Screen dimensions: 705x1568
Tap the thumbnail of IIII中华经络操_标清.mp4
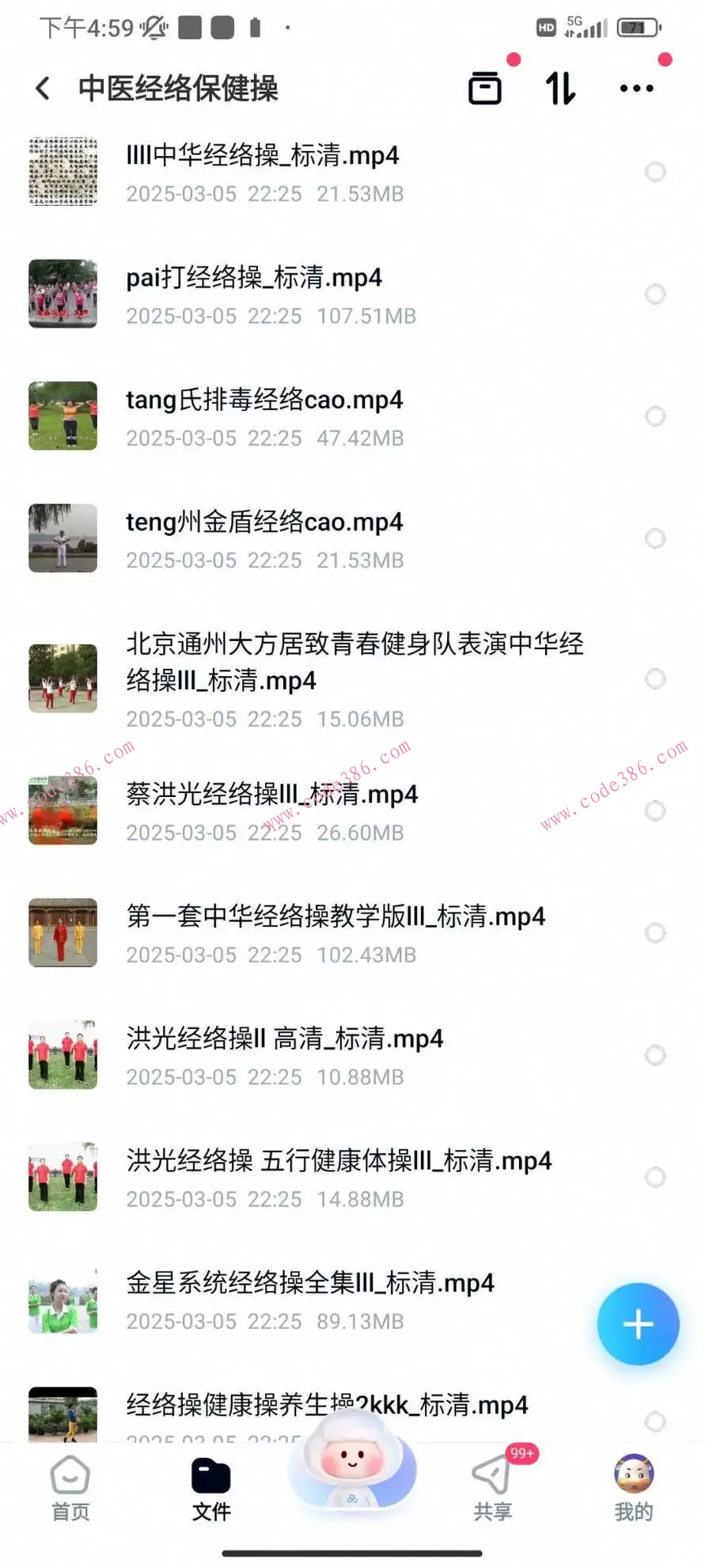(63, 173)
